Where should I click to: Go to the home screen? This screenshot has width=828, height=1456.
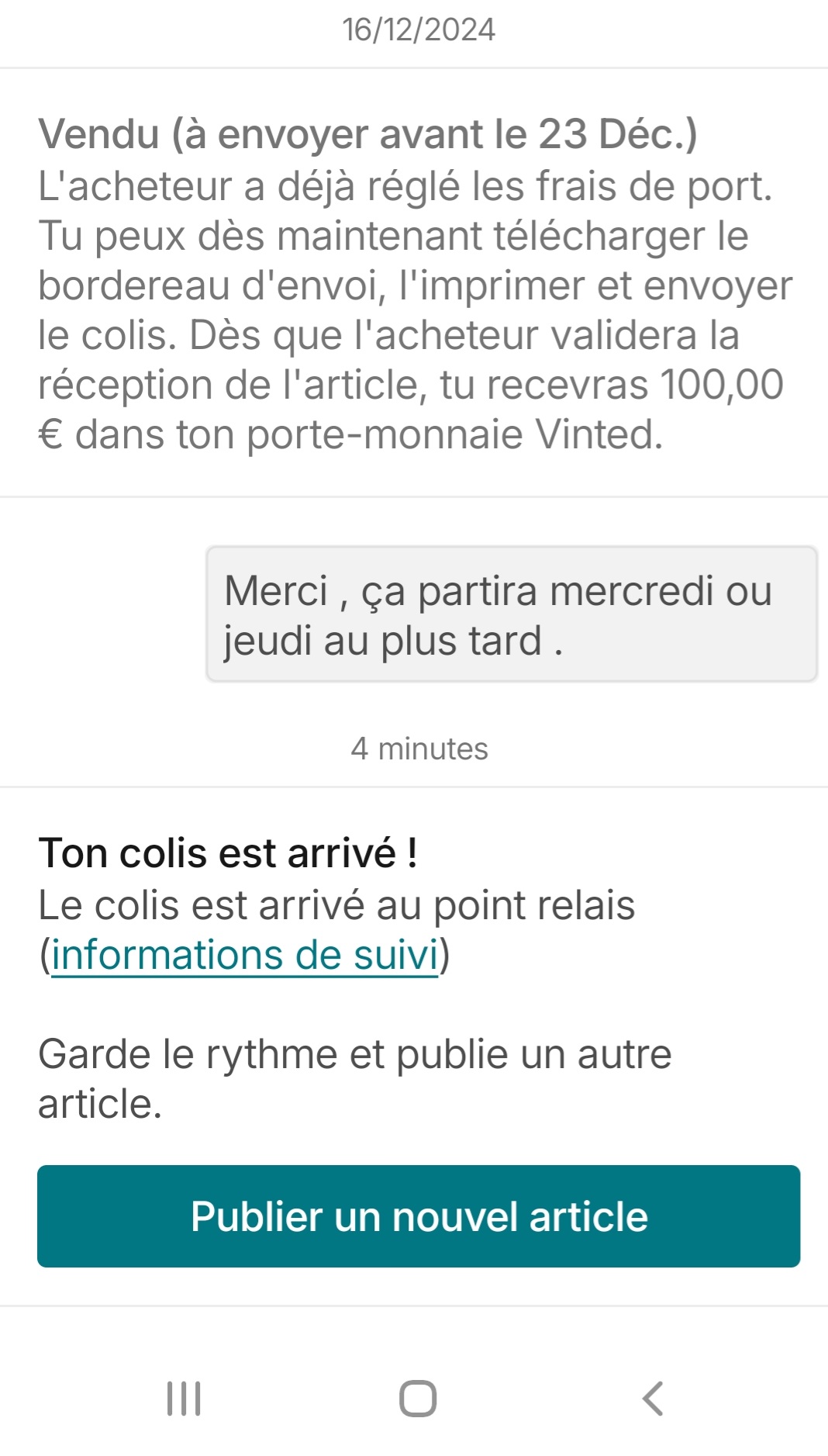418,1398
